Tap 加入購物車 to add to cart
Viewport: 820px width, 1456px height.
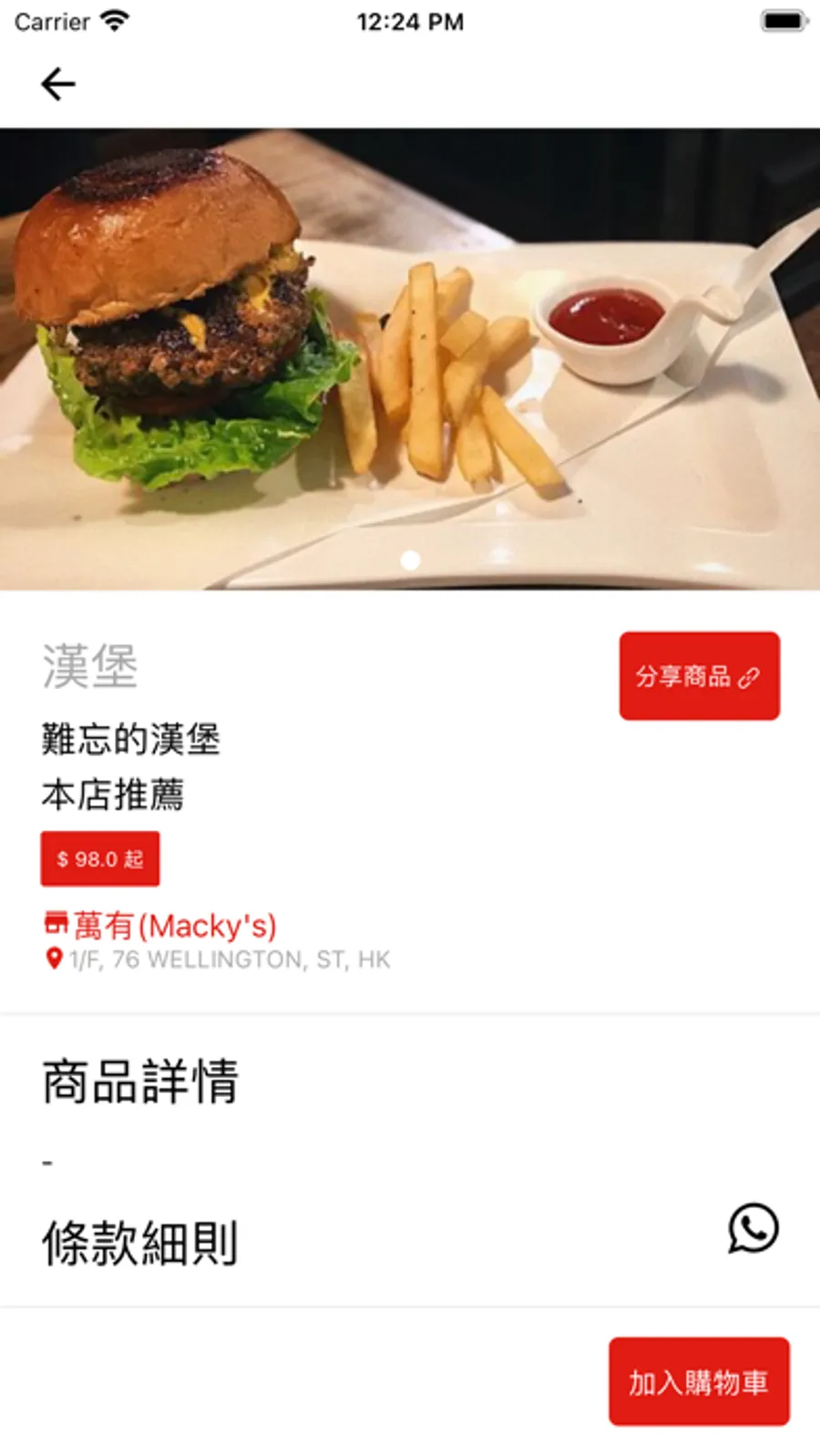(x=698, y=1381)
